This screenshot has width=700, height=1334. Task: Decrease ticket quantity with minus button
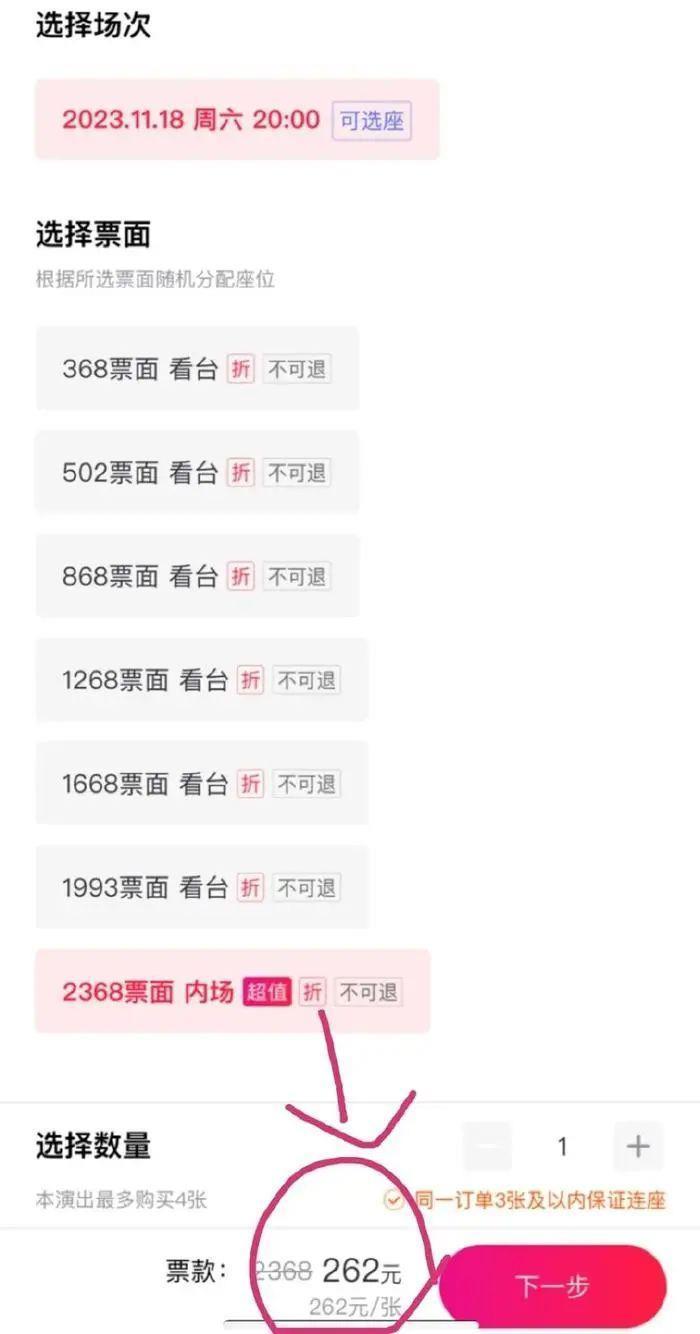point(487,1146)
